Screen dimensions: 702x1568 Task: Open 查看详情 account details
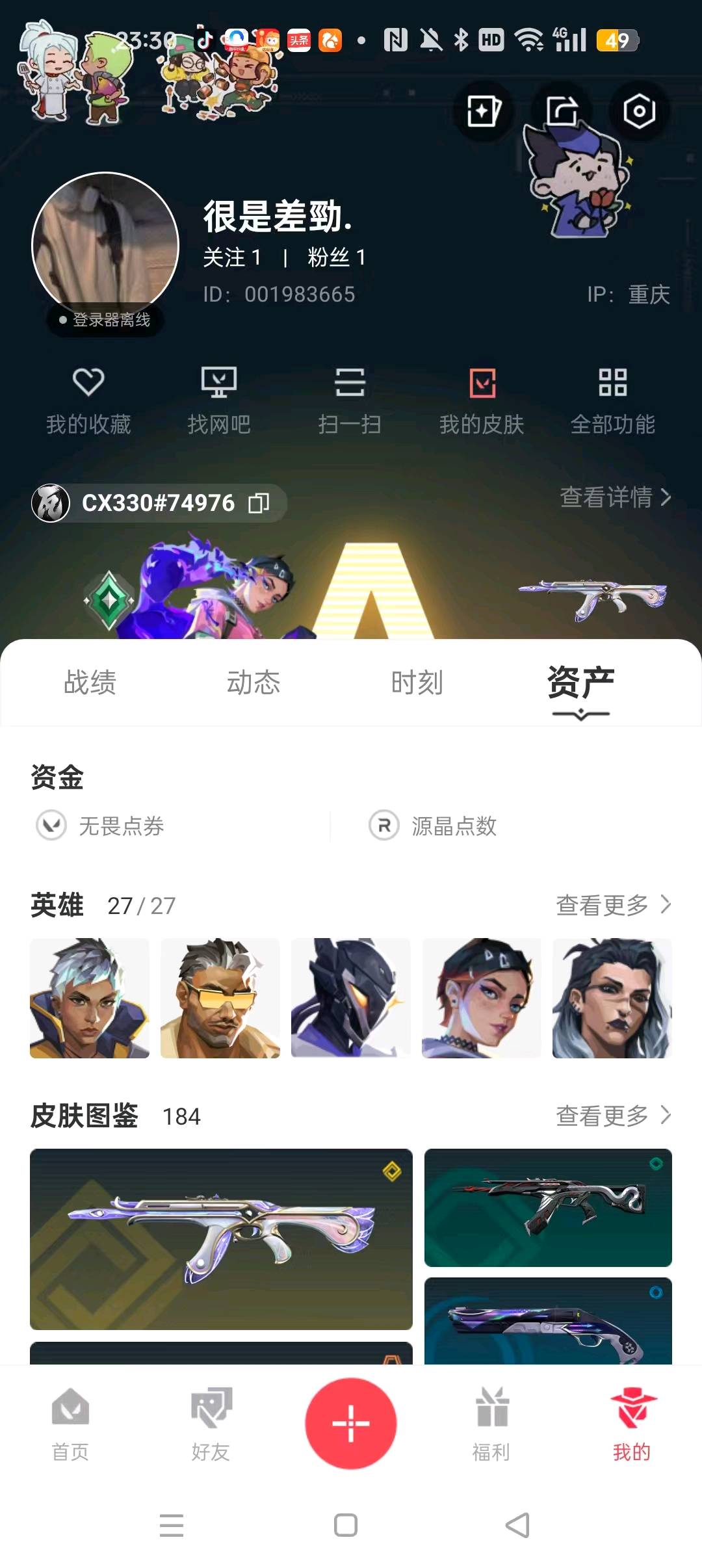[x=614, y=497]
